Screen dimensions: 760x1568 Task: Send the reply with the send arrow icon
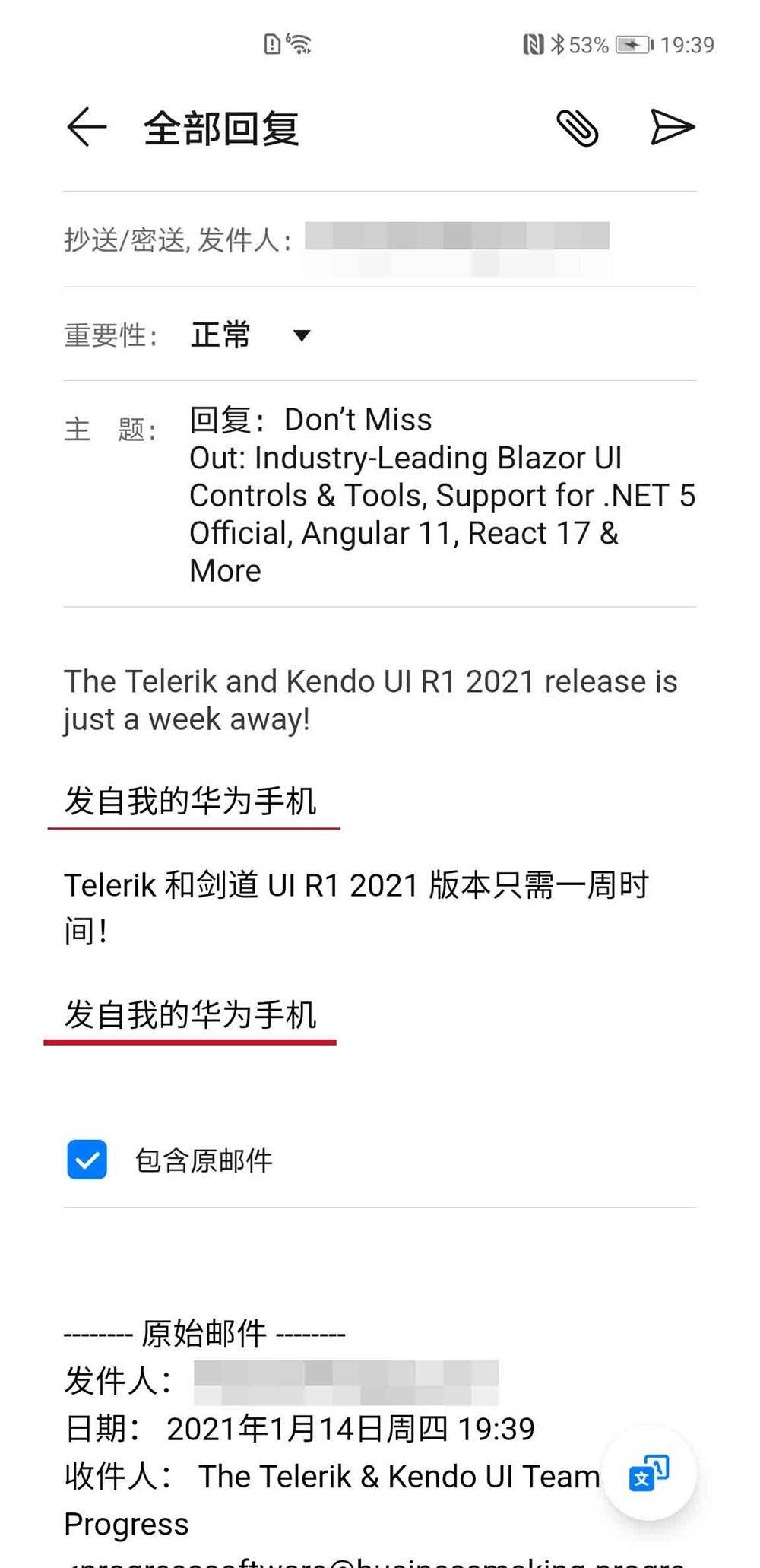coord(672,127)
